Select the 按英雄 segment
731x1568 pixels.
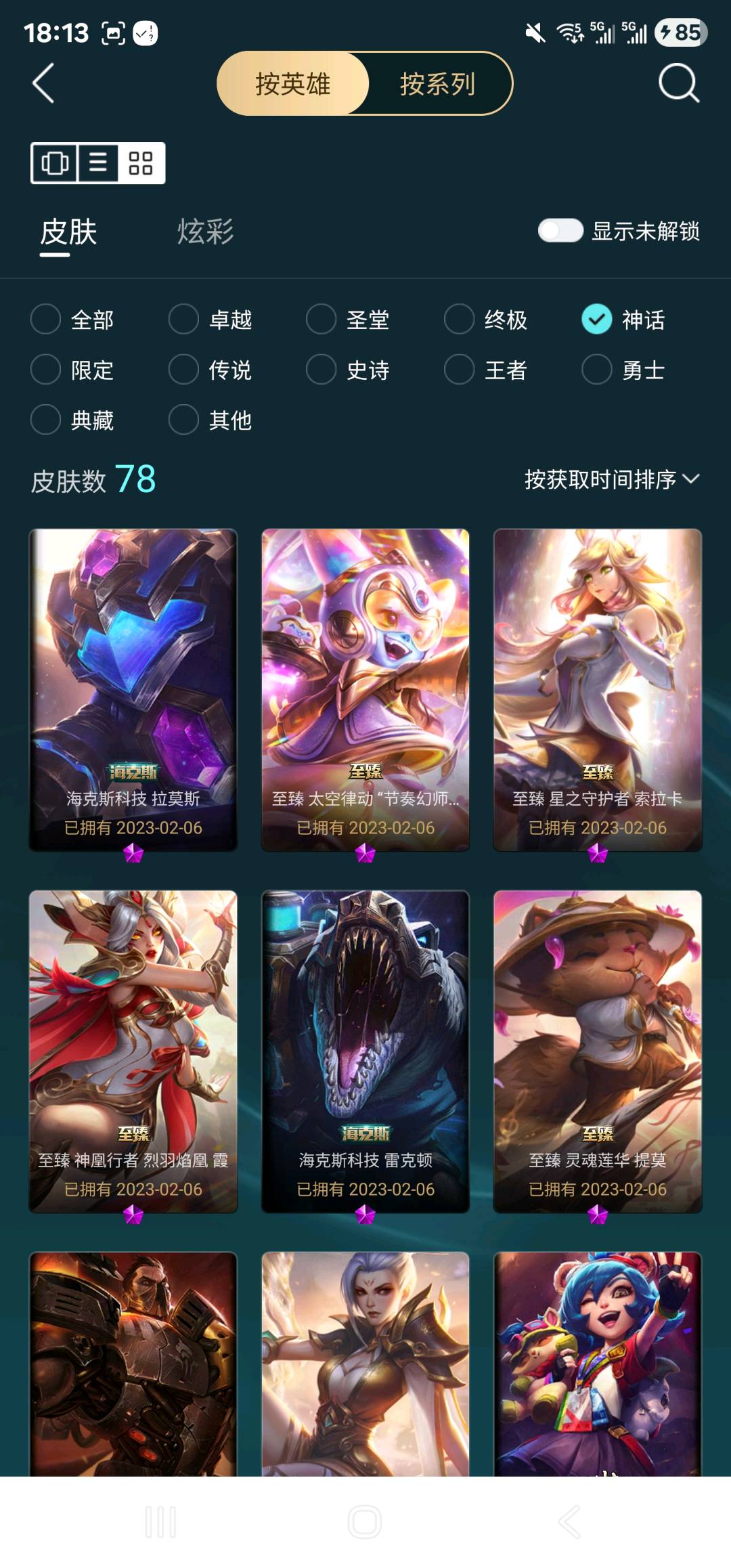tap(293, 84)
